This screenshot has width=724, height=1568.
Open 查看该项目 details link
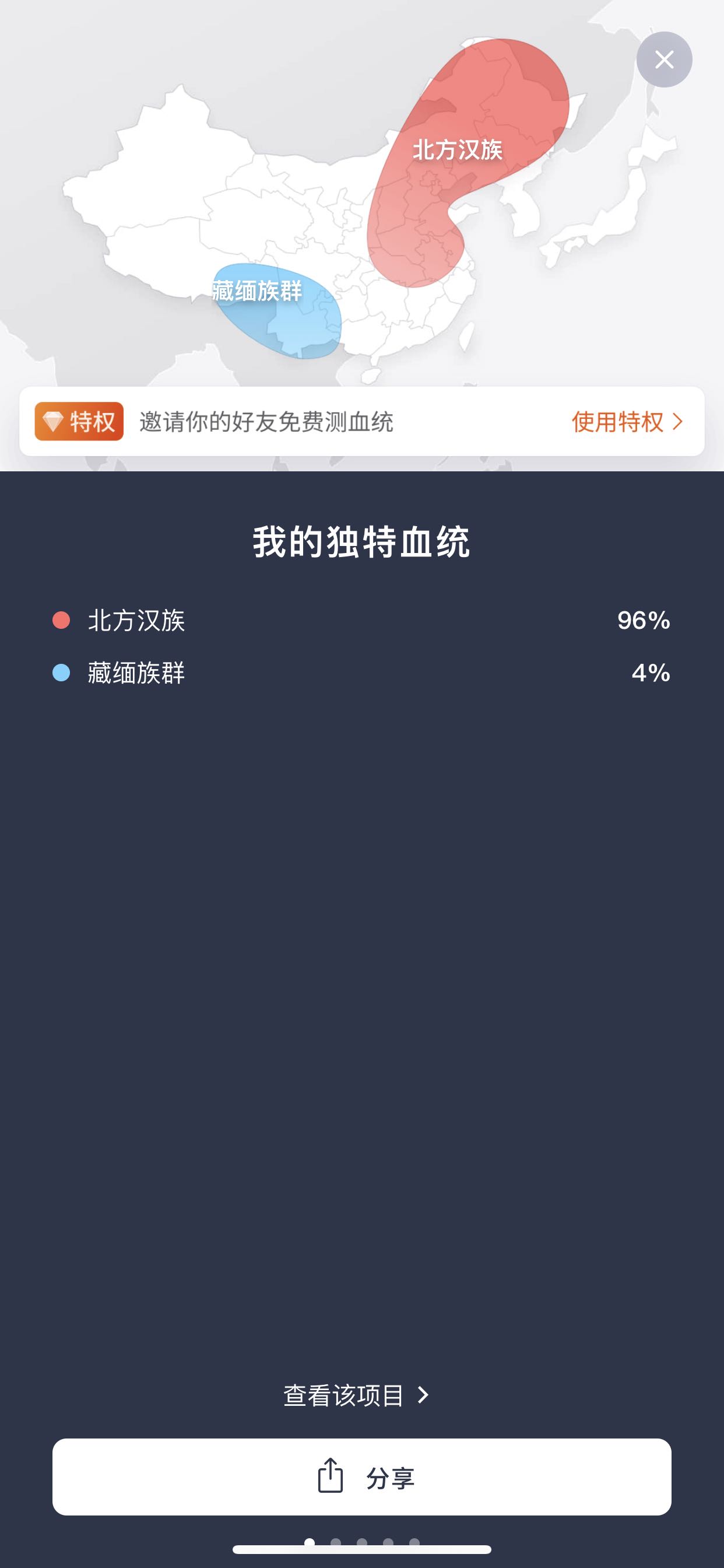pos(357,1395)
